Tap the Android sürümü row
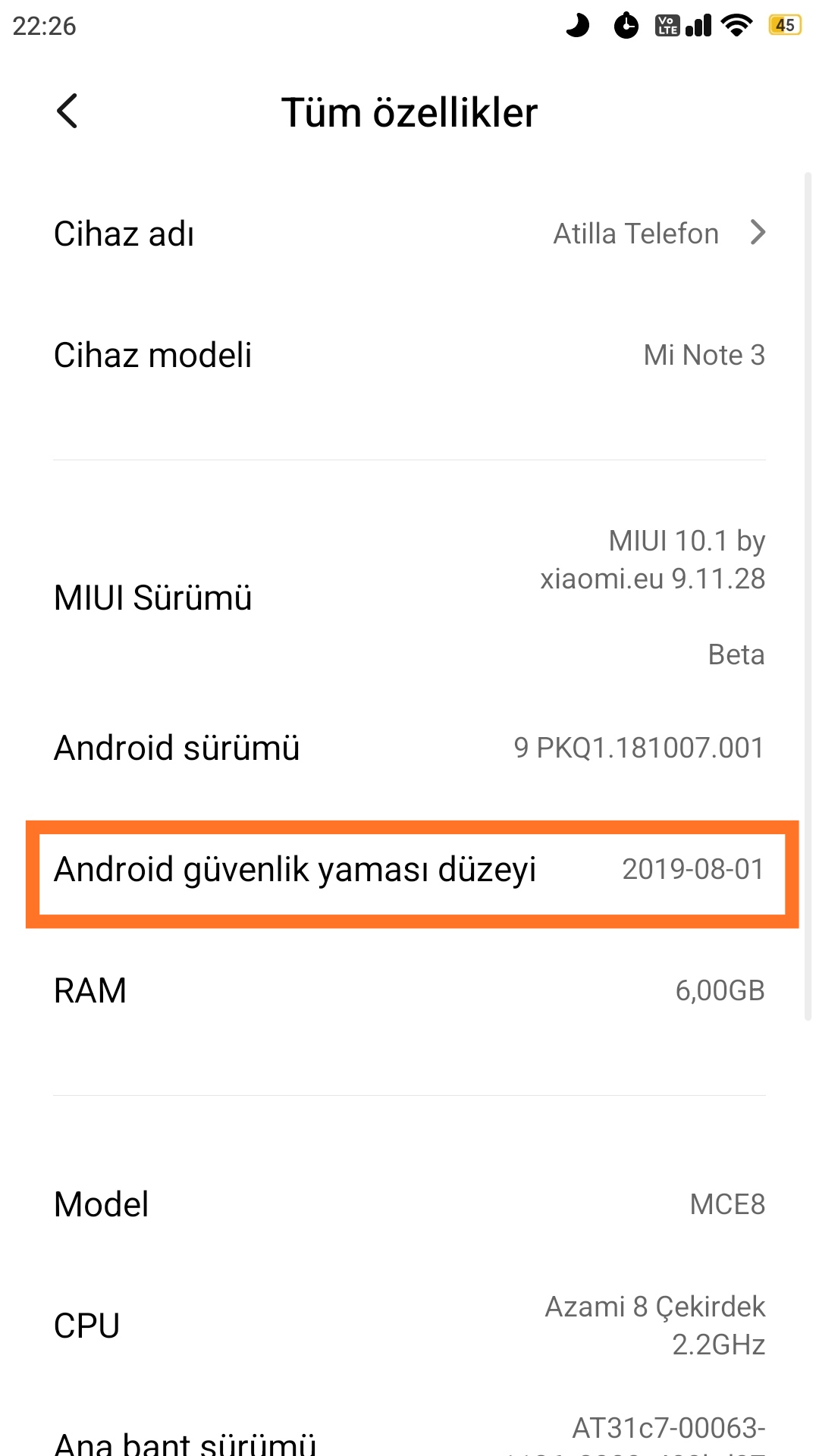 [409, 748]
